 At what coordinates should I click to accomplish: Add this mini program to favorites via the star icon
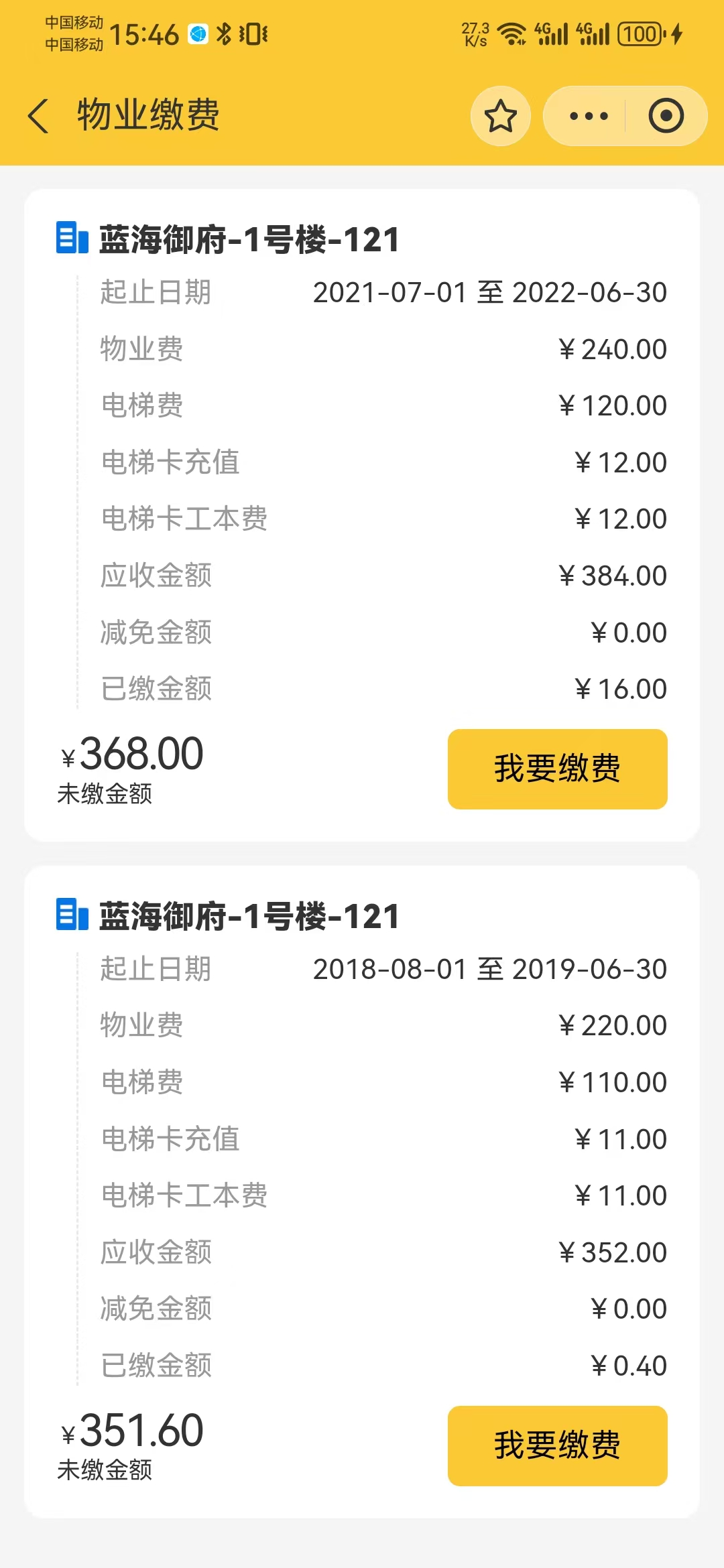tap(501, 116)
